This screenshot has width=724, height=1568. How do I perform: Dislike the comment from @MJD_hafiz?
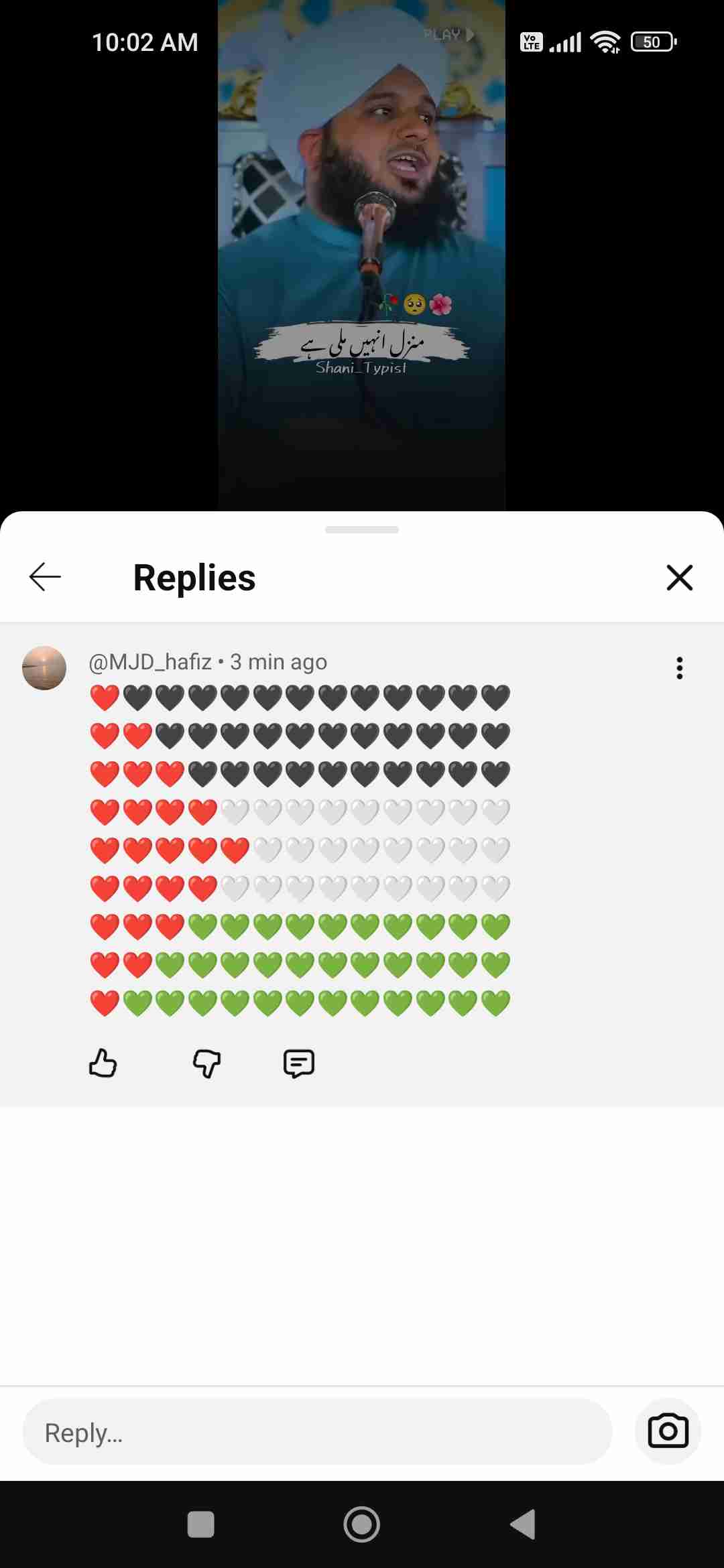pyautogui.click(x=206, y=1063)
